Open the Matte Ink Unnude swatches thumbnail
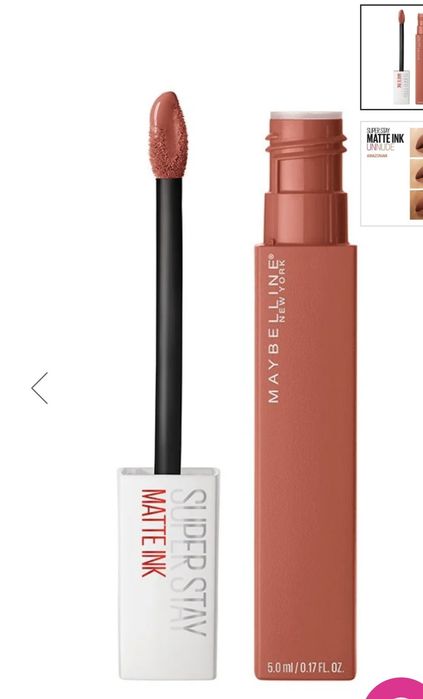Image resolution: width=423 pixels, height=699 pixels. pos(392,174)
